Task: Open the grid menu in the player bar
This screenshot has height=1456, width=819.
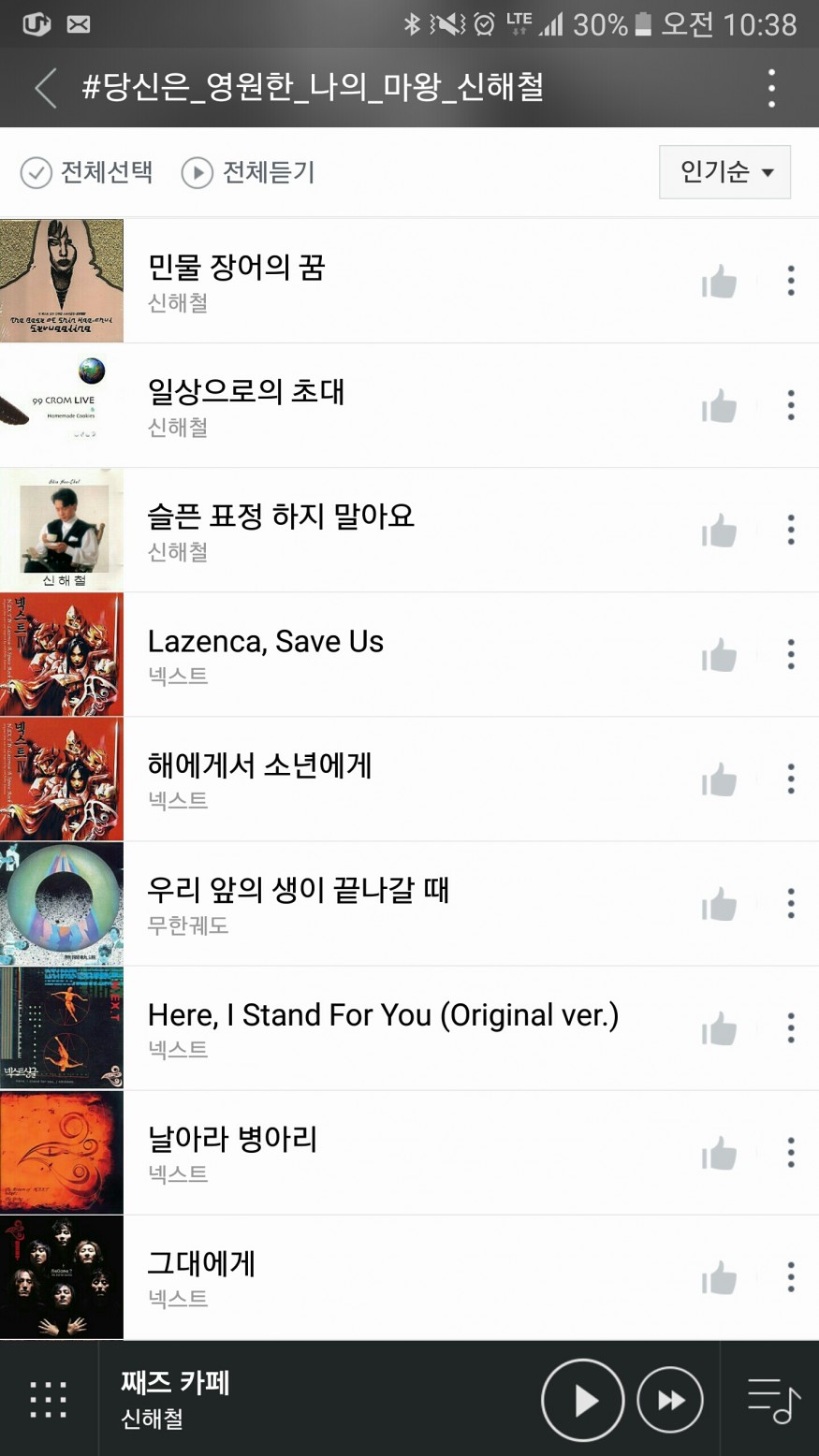Action: point(49,1400)
